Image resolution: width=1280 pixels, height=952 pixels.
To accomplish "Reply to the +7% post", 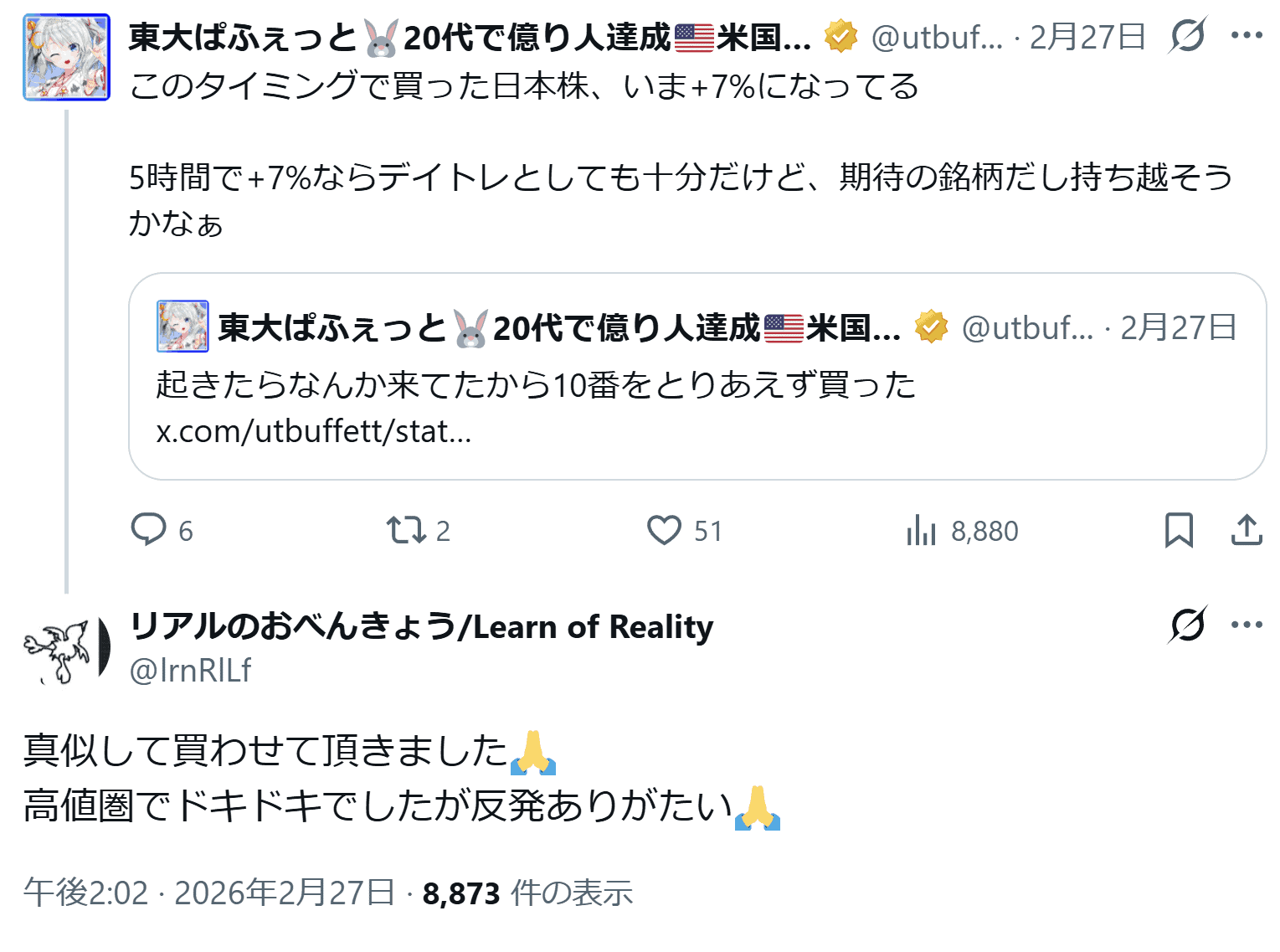I will pos(150,530).
